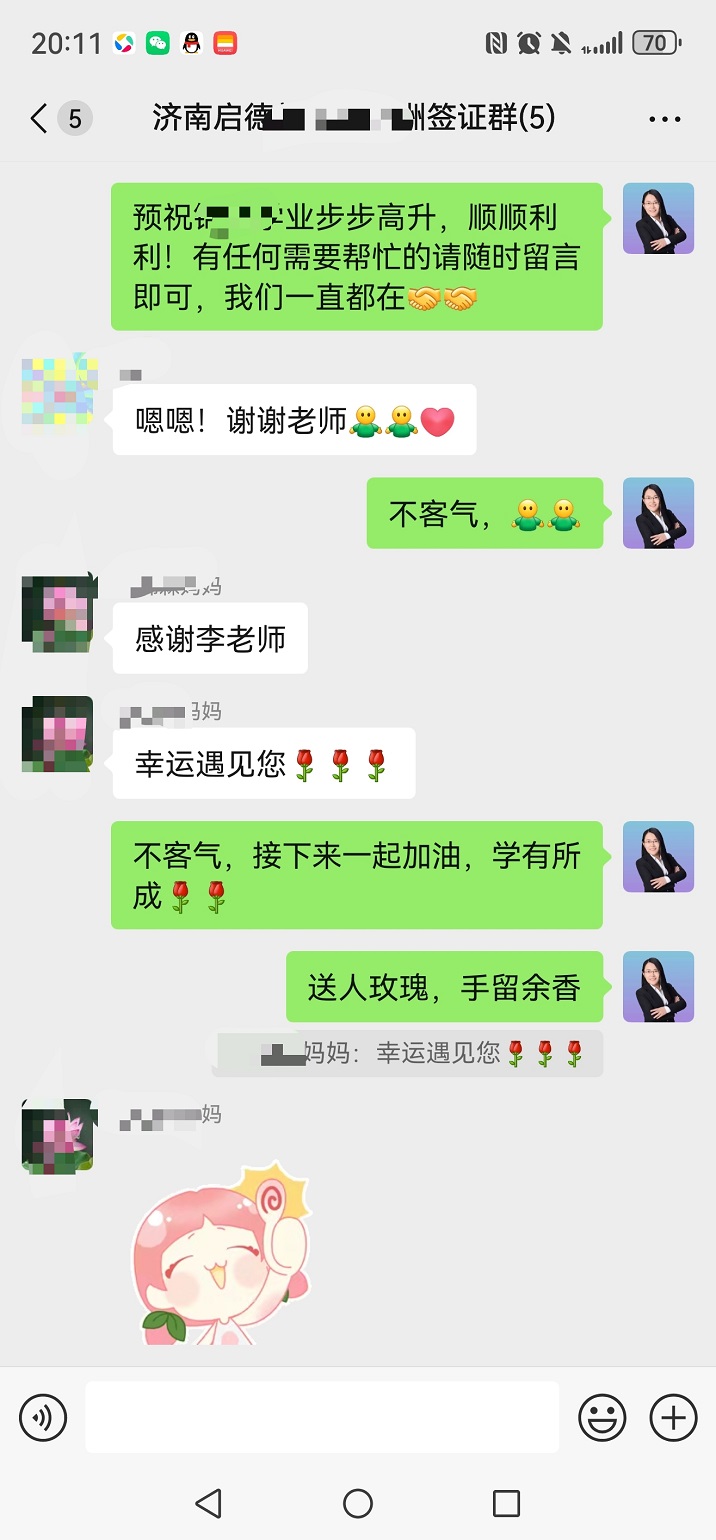Tap system home button
Viewport: 716px width, 1540px height.
coord(357,1503)
